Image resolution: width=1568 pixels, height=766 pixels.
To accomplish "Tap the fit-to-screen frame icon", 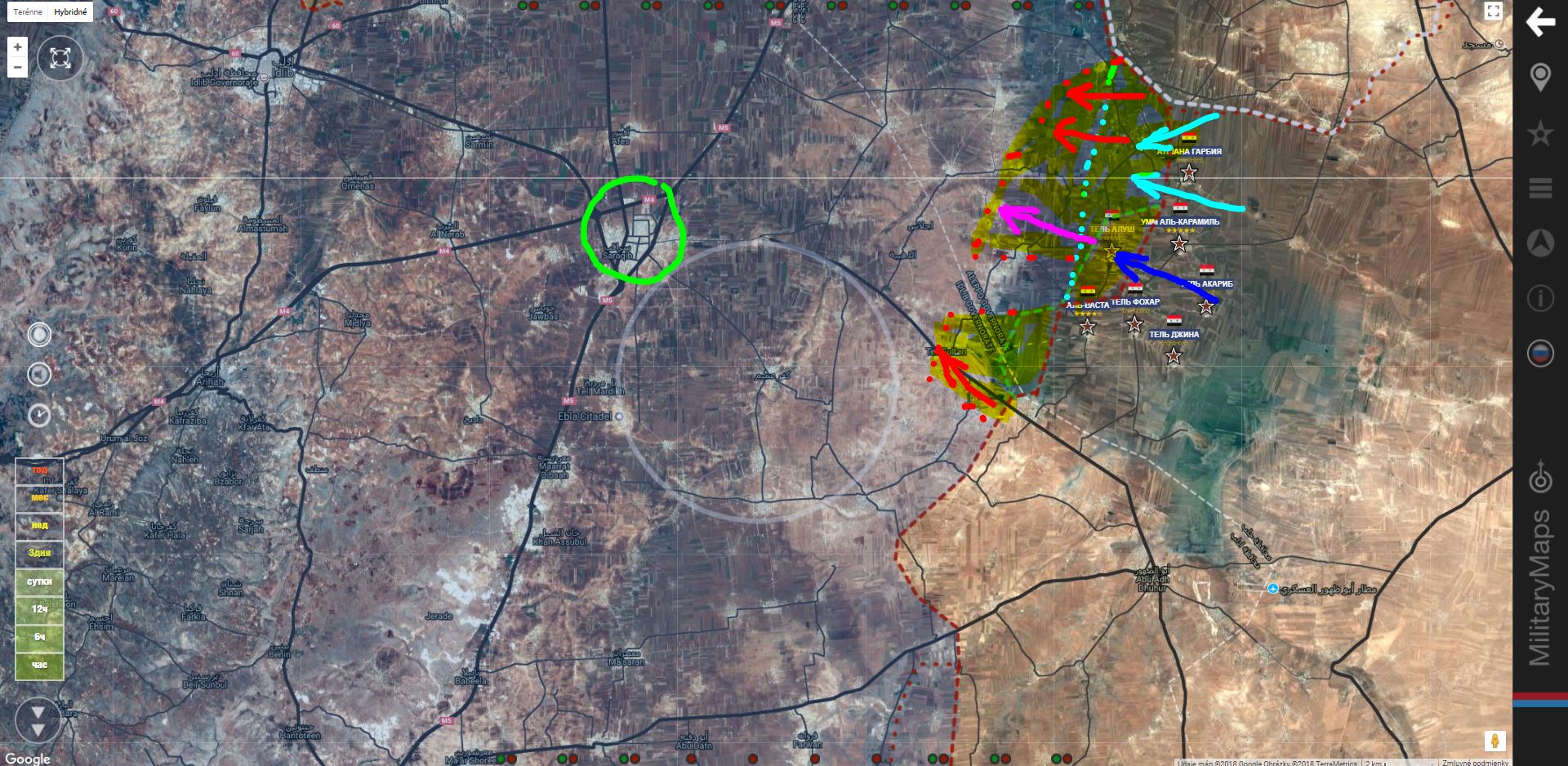I will click(x=60, y=58).
